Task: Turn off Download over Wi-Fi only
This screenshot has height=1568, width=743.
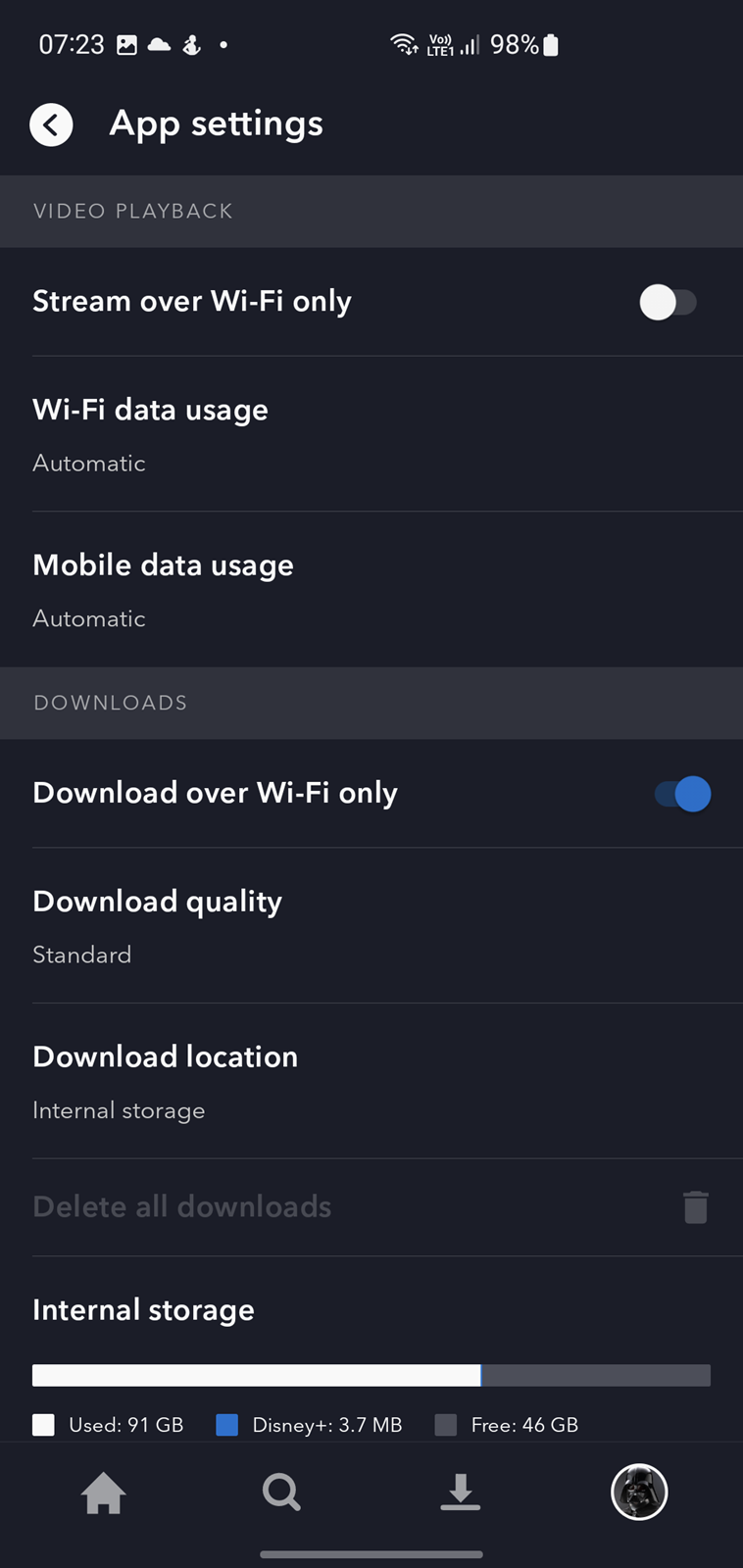Action: click(x=682, y=794)
